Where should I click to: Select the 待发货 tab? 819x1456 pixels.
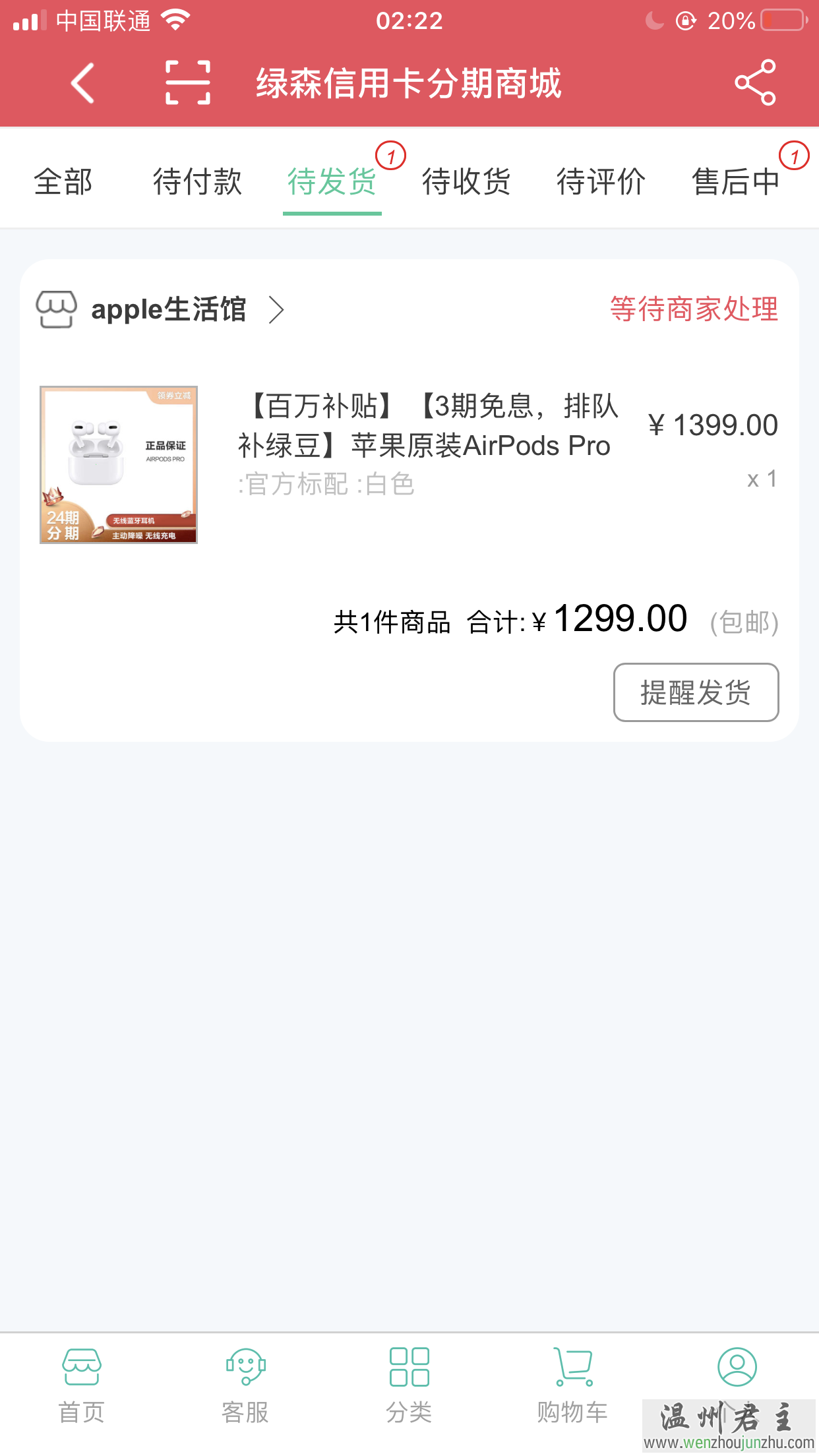click(332, 182)
